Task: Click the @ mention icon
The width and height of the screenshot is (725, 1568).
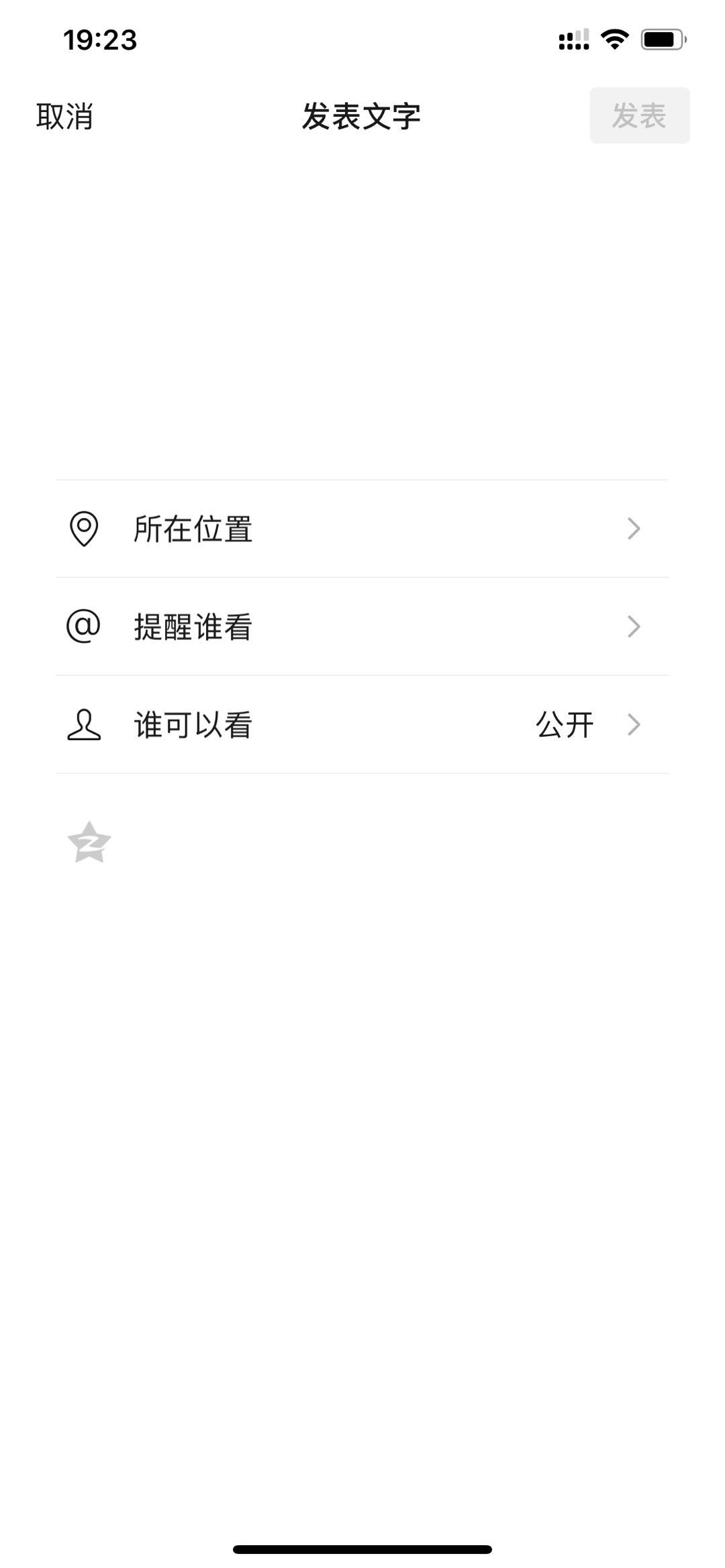Action: [x=83, y=627]
